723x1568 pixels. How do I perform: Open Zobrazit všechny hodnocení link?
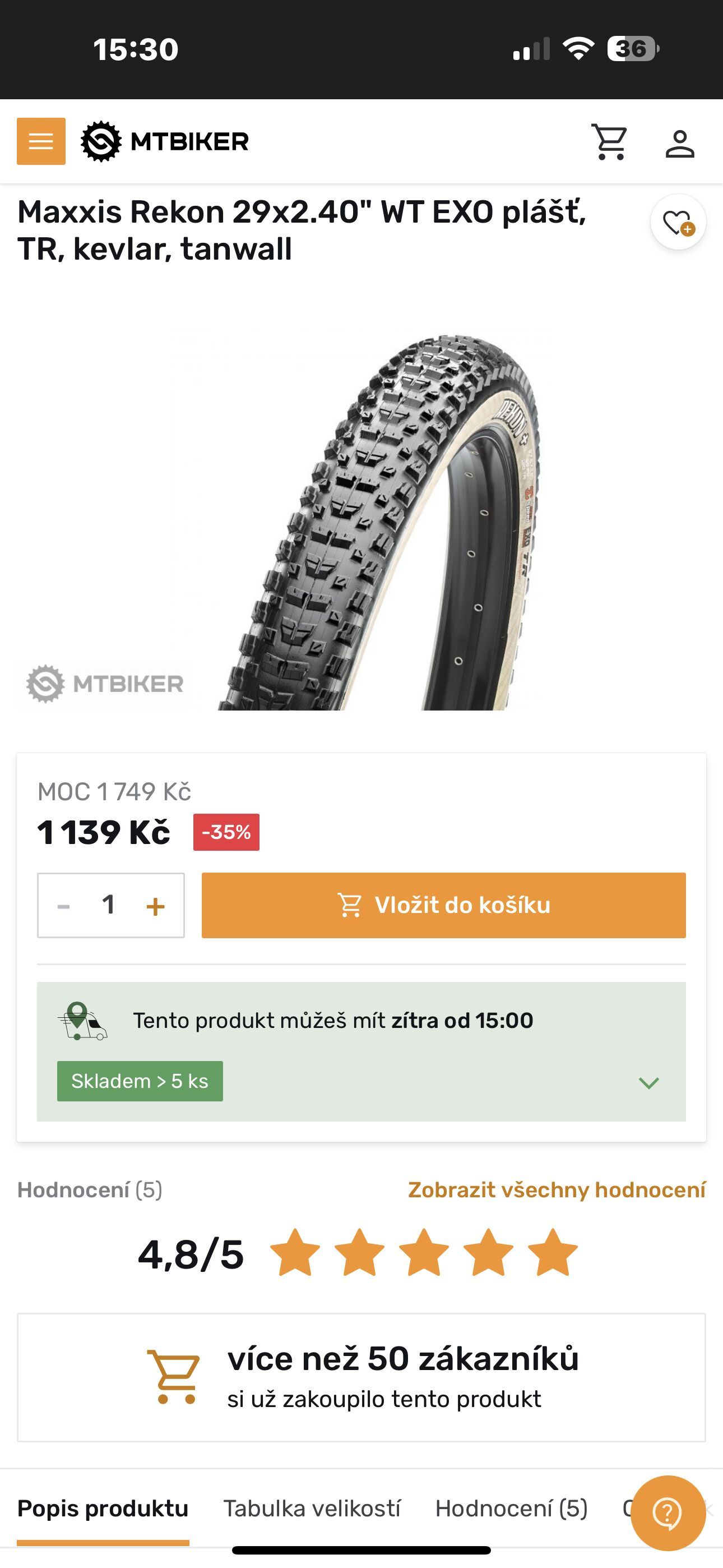click(x=556, y=1189)
